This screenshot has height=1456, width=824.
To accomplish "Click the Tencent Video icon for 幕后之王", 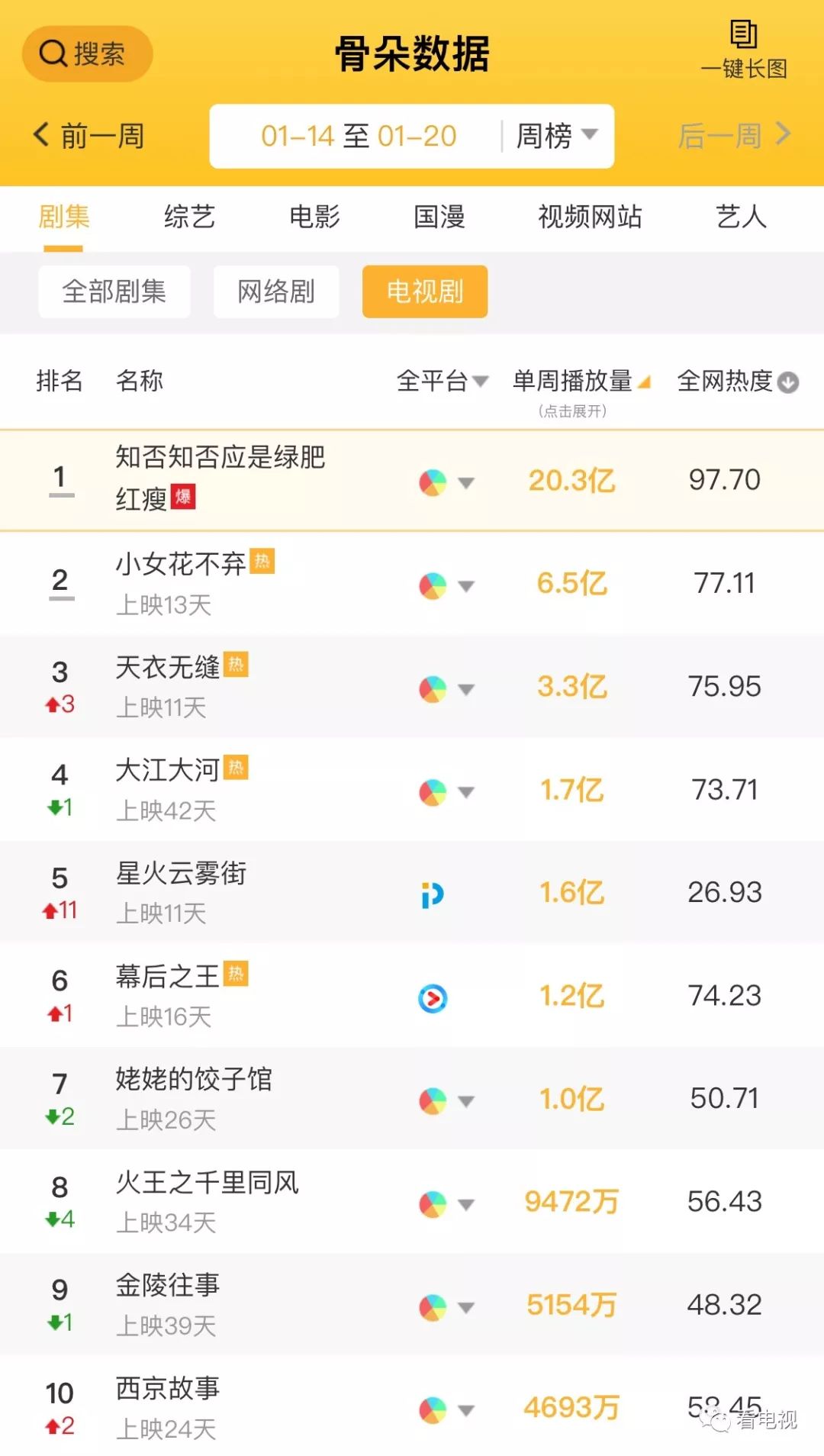I will pyautogui.click(x=433, y=995).
